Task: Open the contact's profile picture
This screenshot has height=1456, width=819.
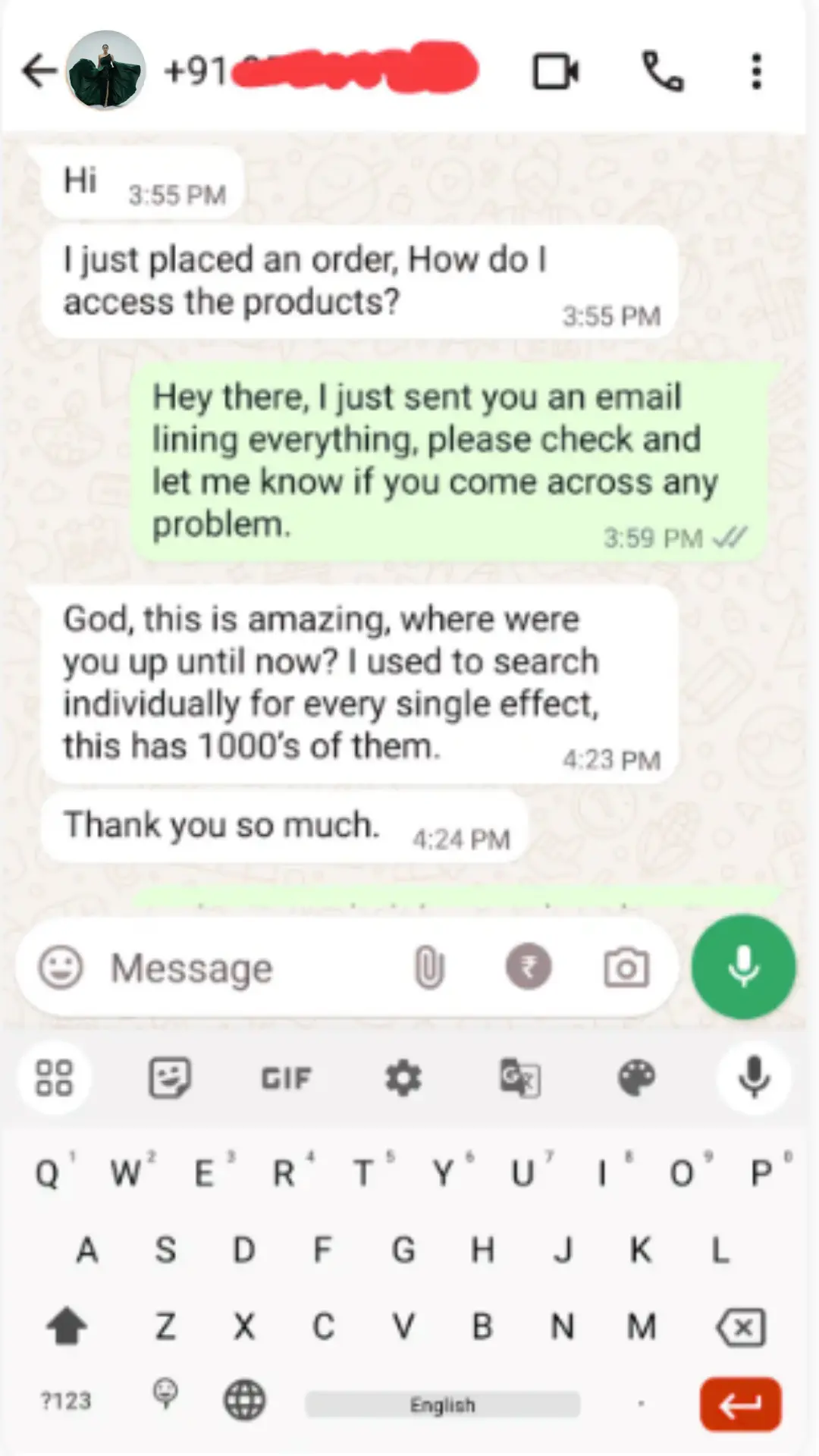Action: pos(106,71)
